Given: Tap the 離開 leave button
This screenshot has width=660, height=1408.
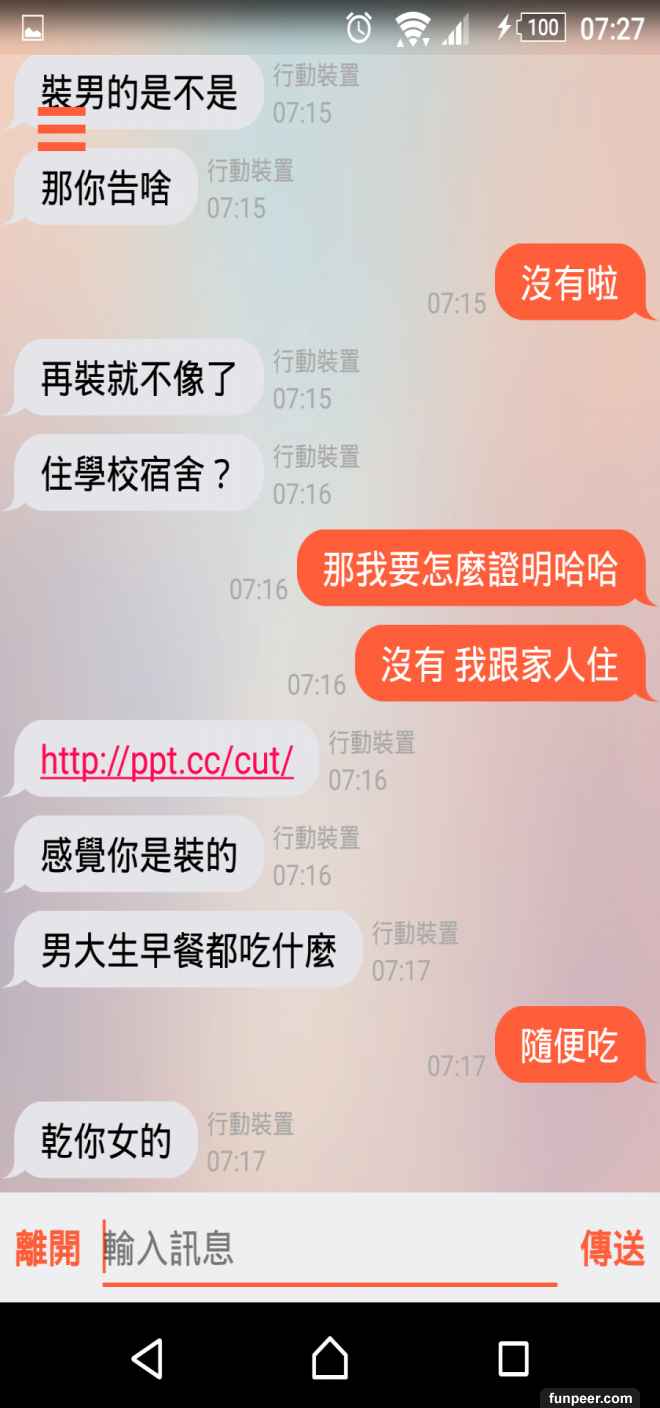Looking at the screenshot, I should (47, 1248).
